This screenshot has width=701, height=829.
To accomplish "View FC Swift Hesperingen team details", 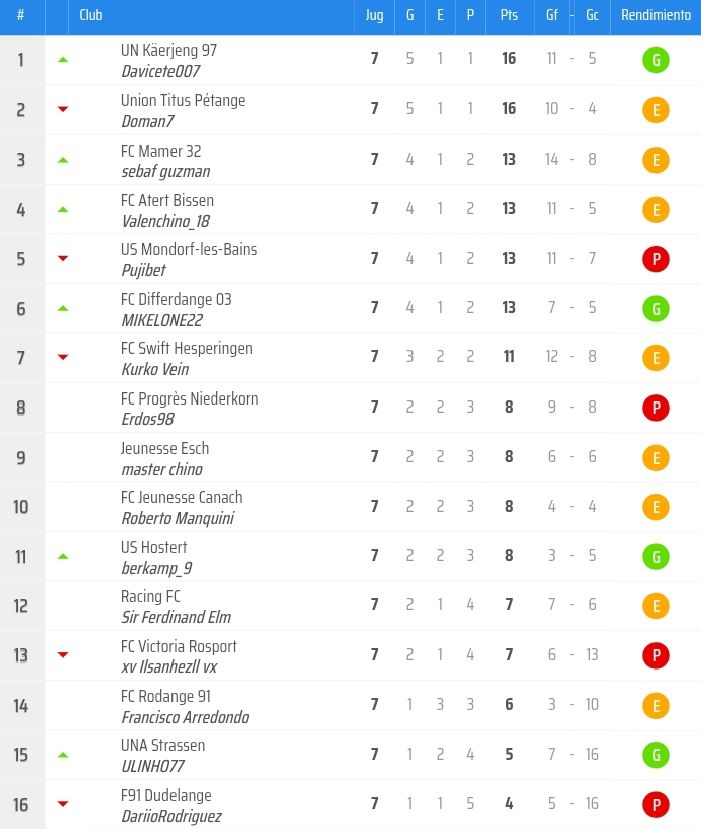I will pyautogui.click(x=186, y=349).
